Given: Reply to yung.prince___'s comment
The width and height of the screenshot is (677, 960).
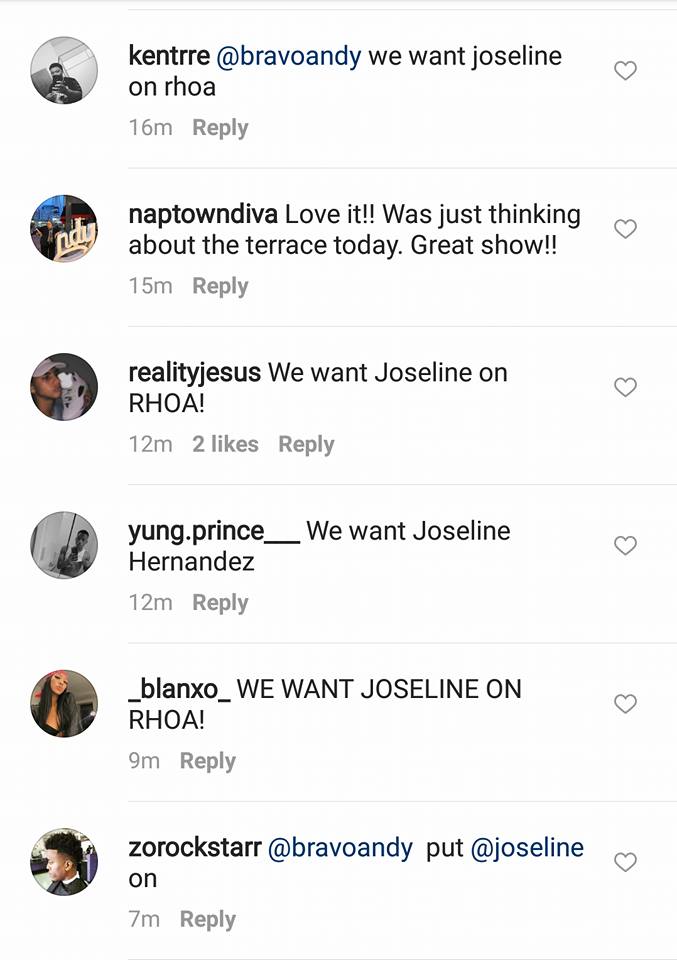Looking at the screenshot, I should [220, 603].
